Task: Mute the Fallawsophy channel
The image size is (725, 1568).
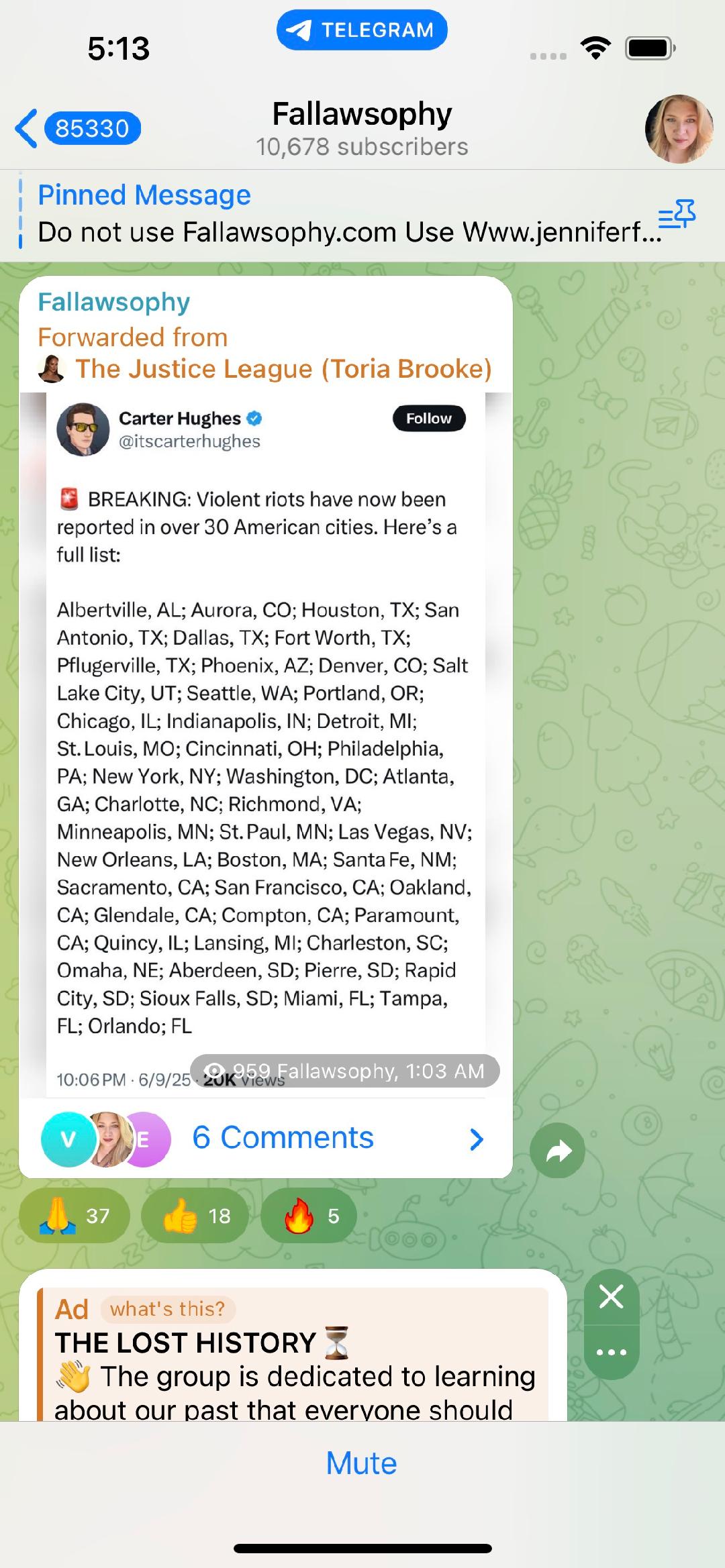Action: point(361,1463)
